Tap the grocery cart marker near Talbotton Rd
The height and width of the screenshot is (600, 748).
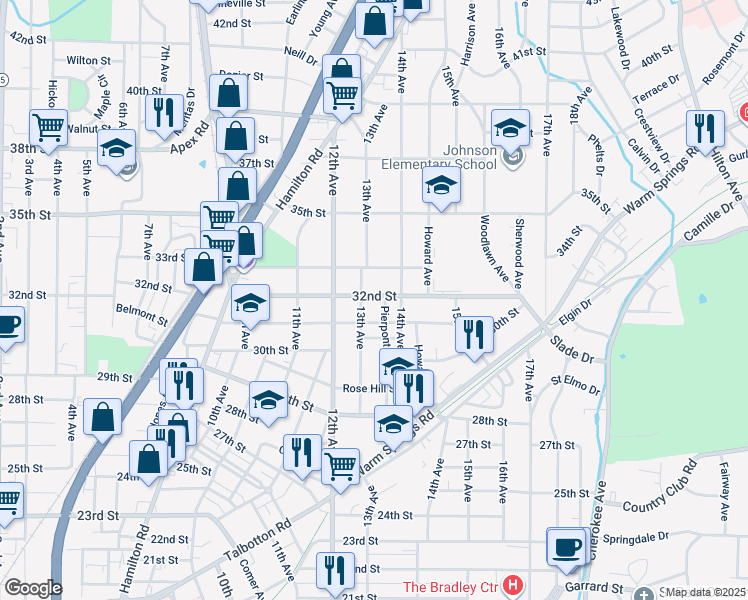coord(340,468)
